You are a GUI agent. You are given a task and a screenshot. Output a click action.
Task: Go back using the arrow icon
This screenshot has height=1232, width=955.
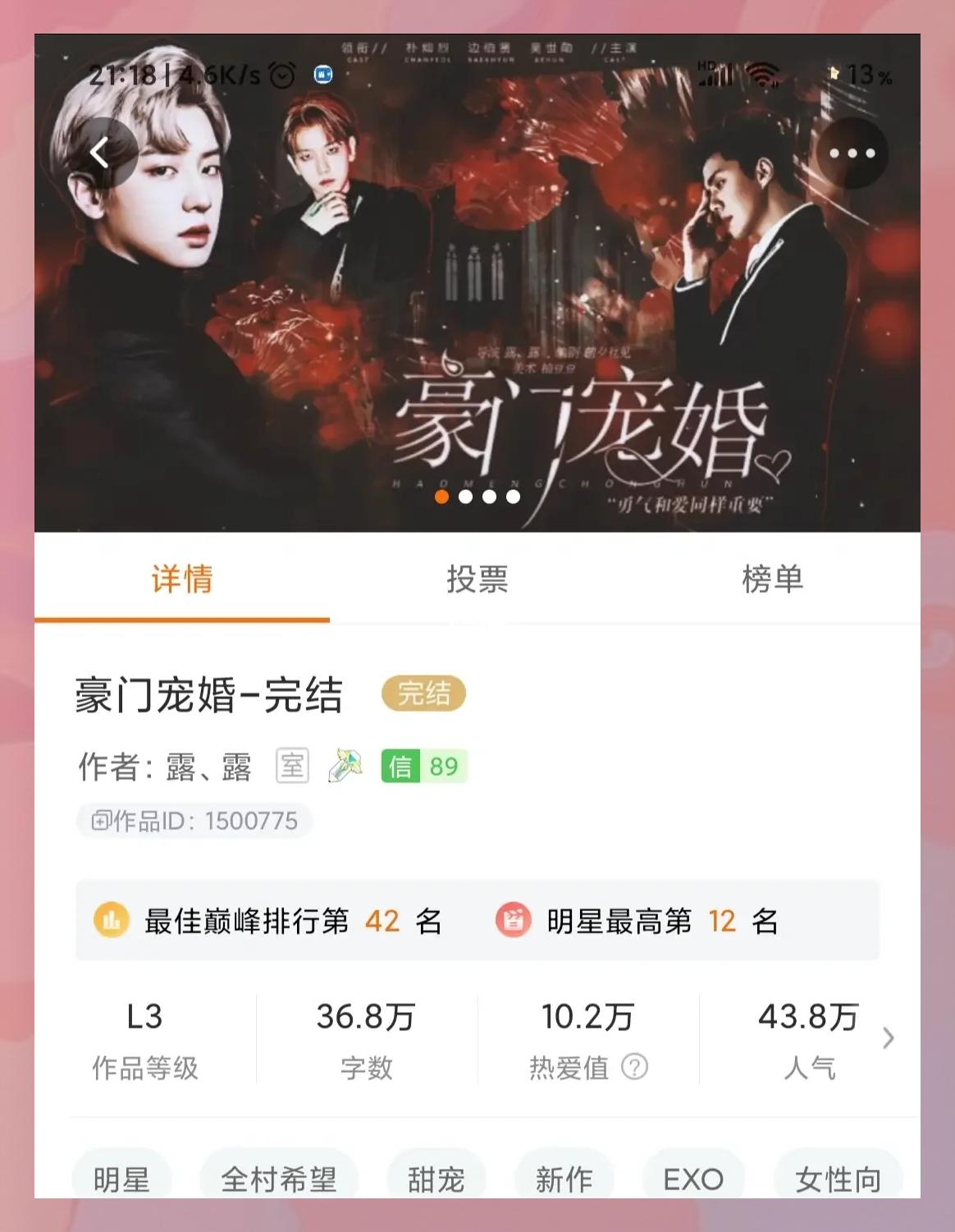100,153
